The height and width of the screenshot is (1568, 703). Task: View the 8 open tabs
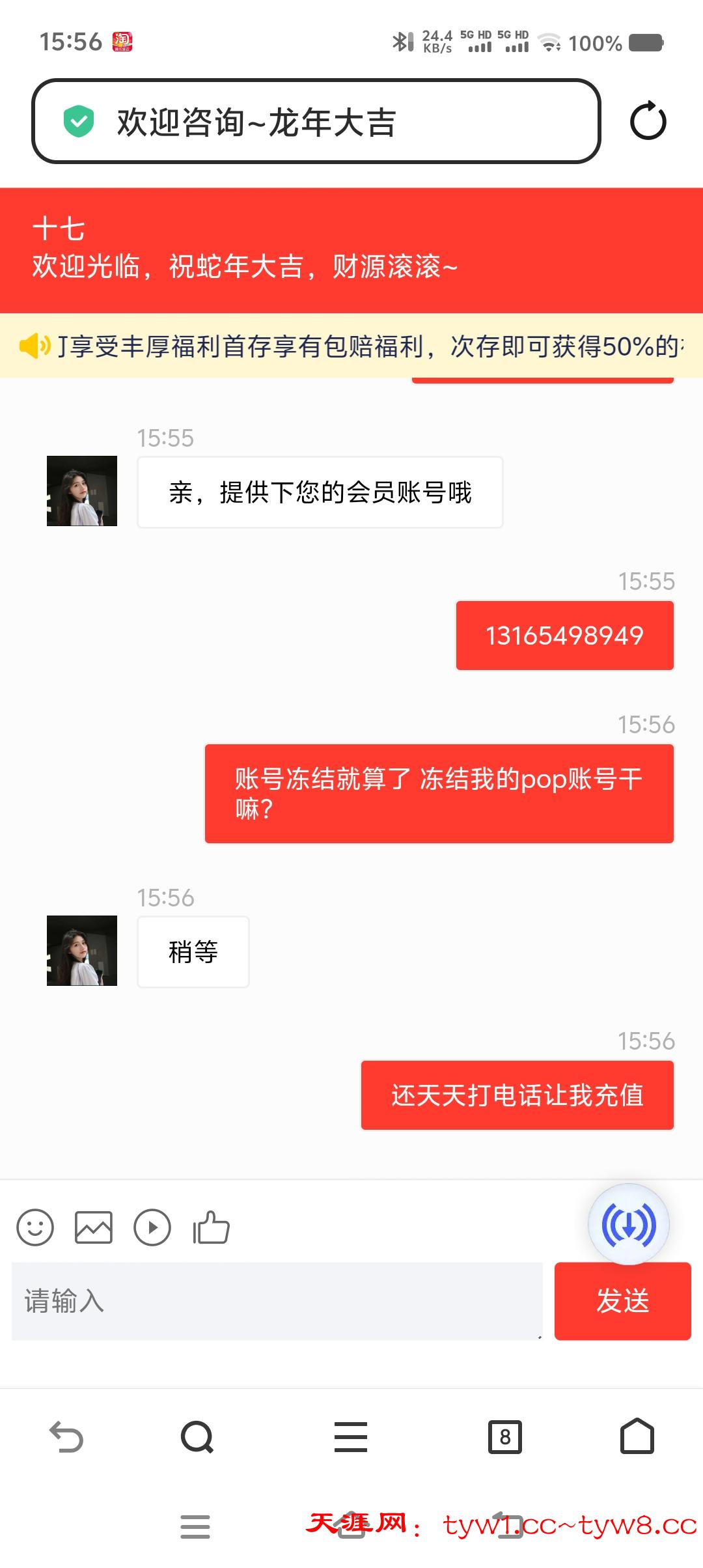505,1436
